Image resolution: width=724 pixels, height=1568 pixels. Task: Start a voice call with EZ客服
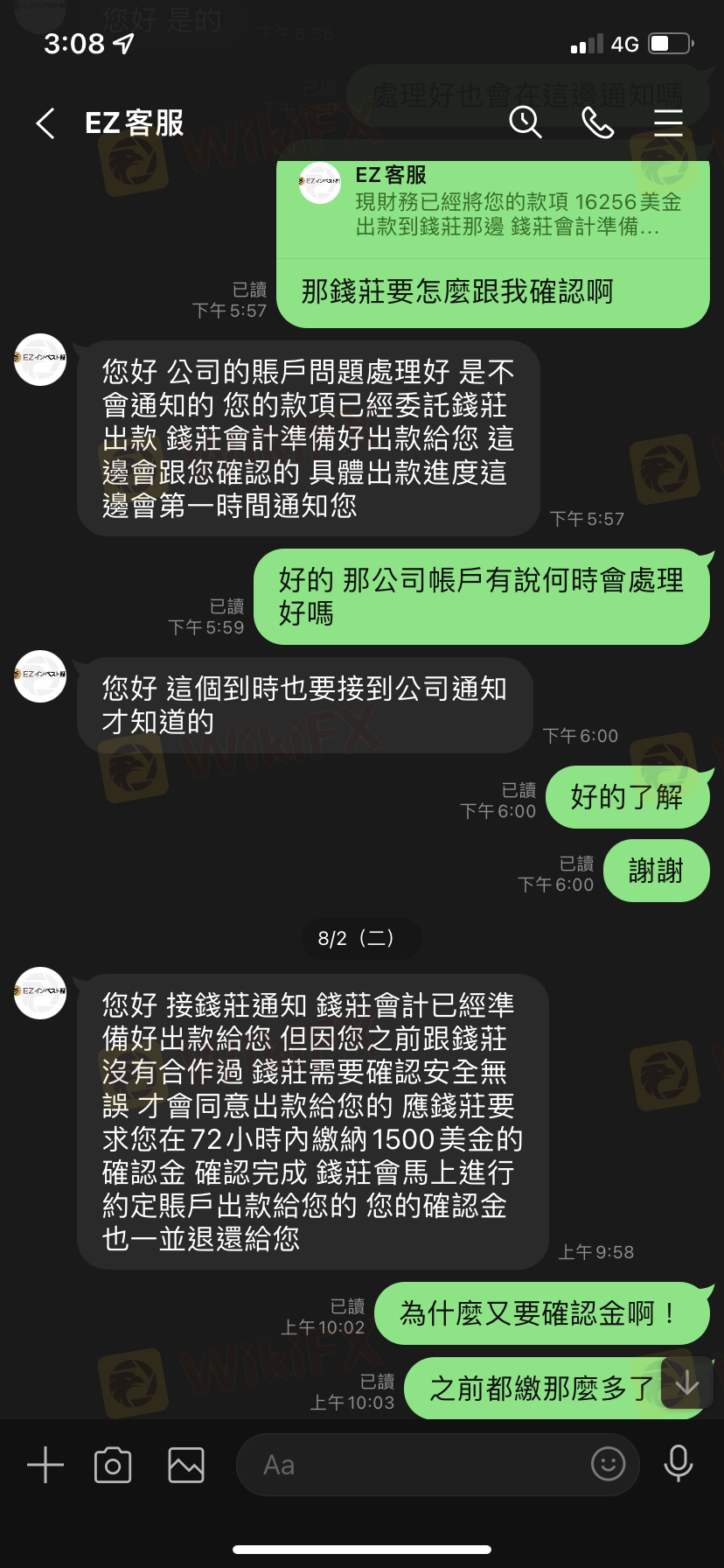(x=597, y=122)
